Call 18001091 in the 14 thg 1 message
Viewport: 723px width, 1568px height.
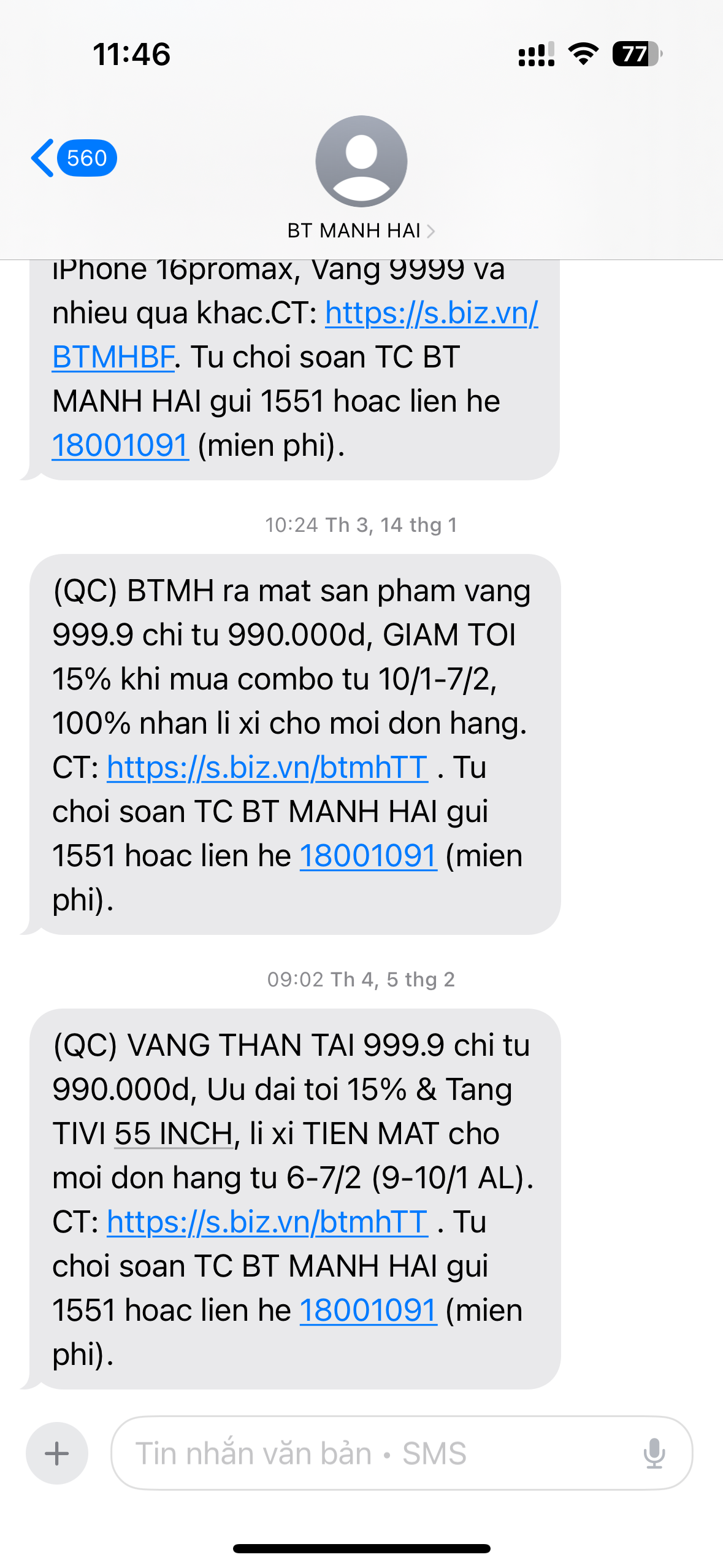[x=368, y=856]
